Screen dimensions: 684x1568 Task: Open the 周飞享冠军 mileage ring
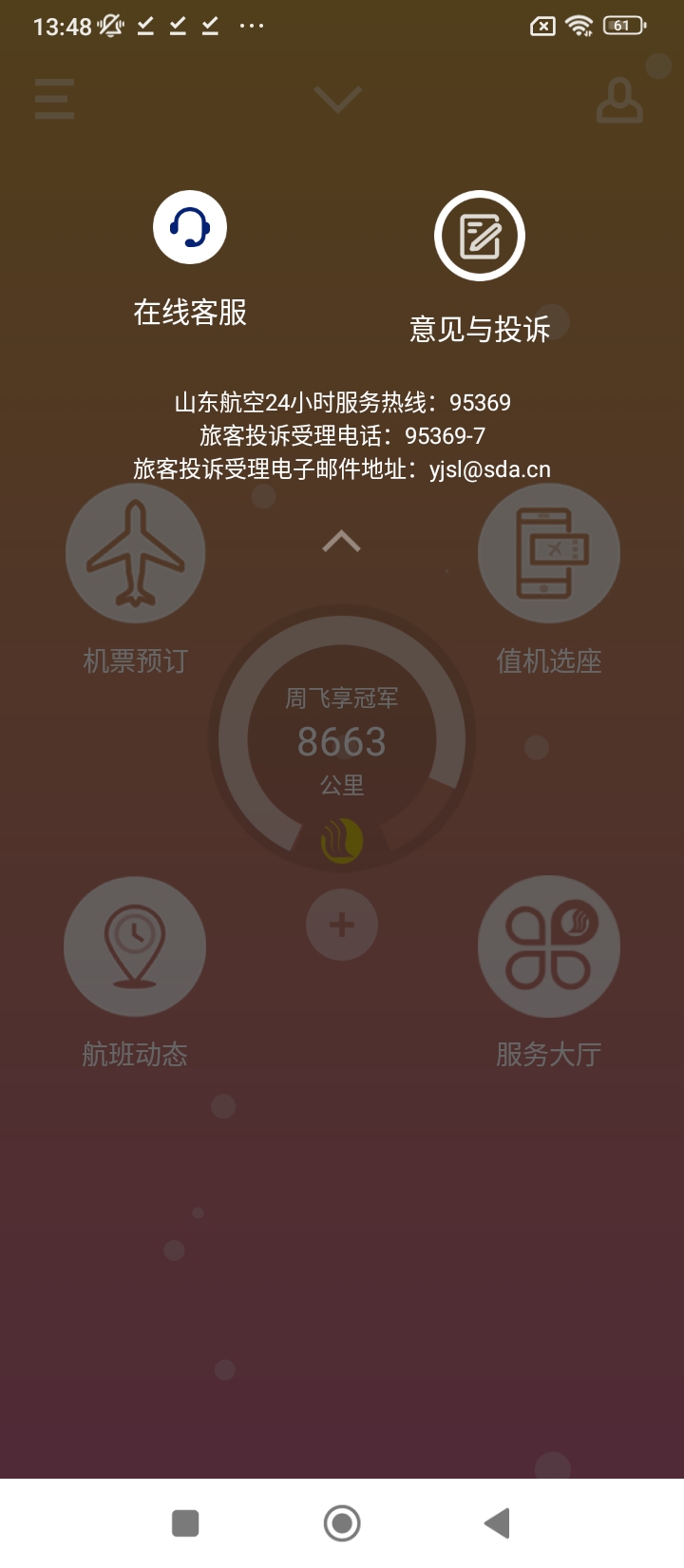pos(342,740)
